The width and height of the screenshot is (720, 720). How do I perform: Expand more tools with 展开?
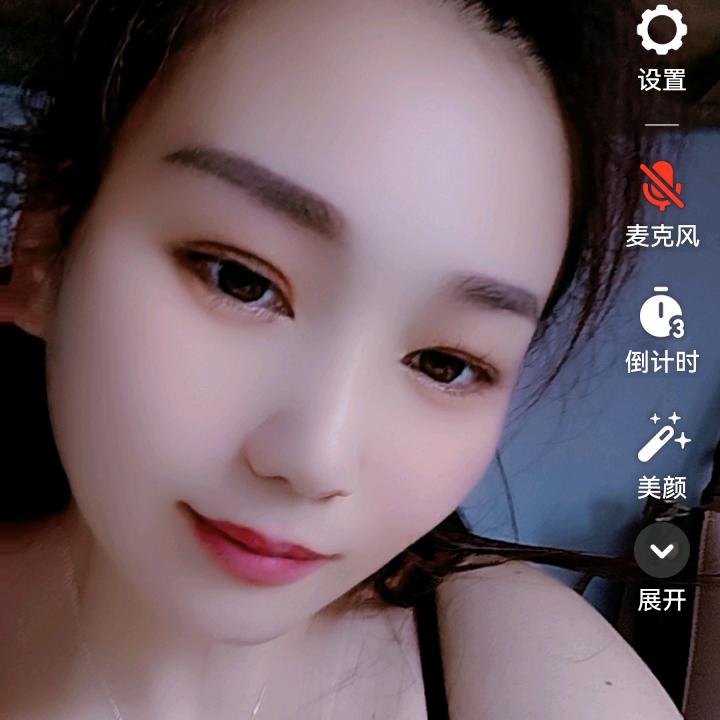point(662,551)
